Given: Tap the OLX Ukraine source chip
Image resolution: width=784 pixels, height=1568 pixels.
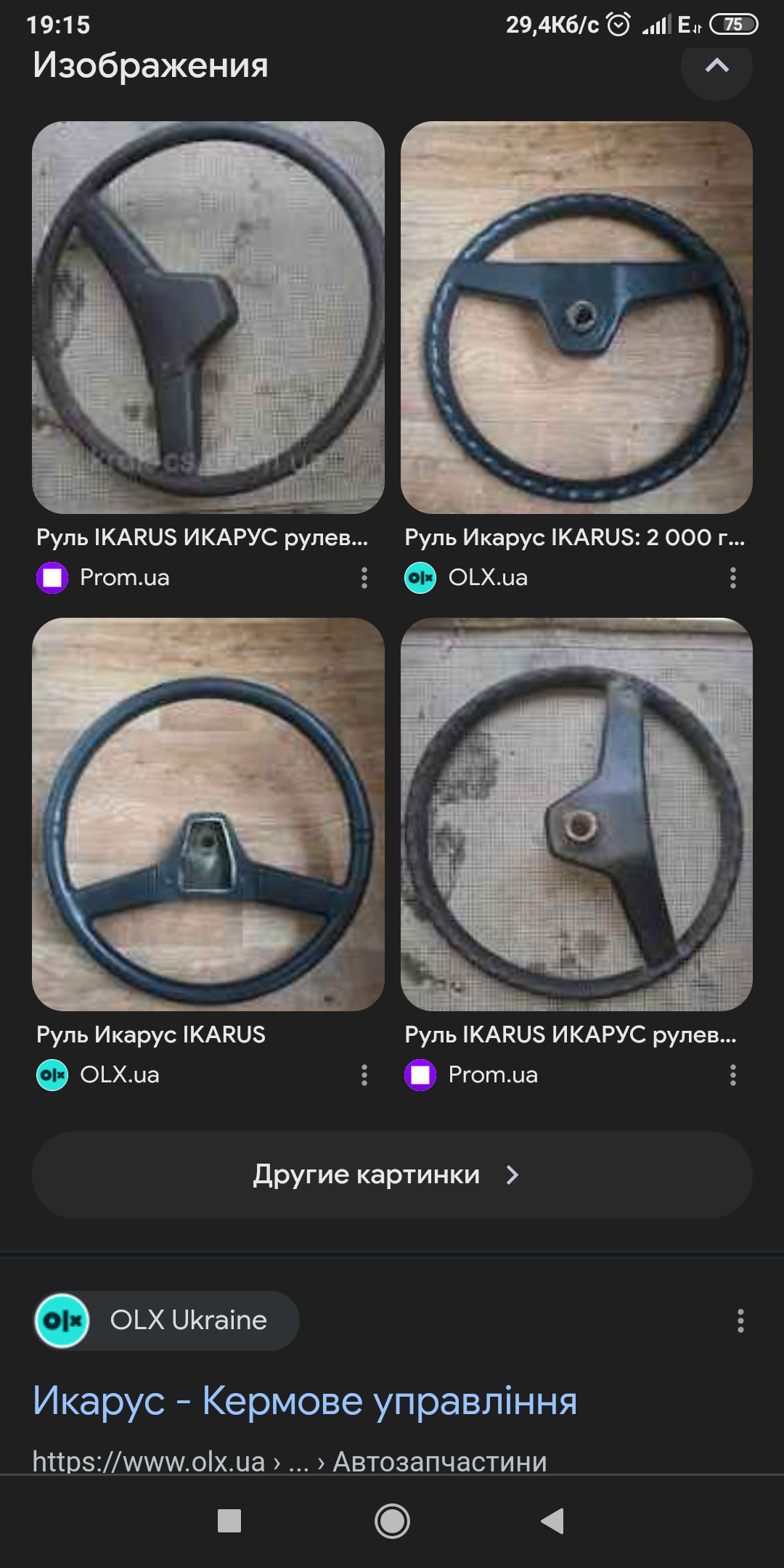Looking at the screenshot, I should 167,1320.
